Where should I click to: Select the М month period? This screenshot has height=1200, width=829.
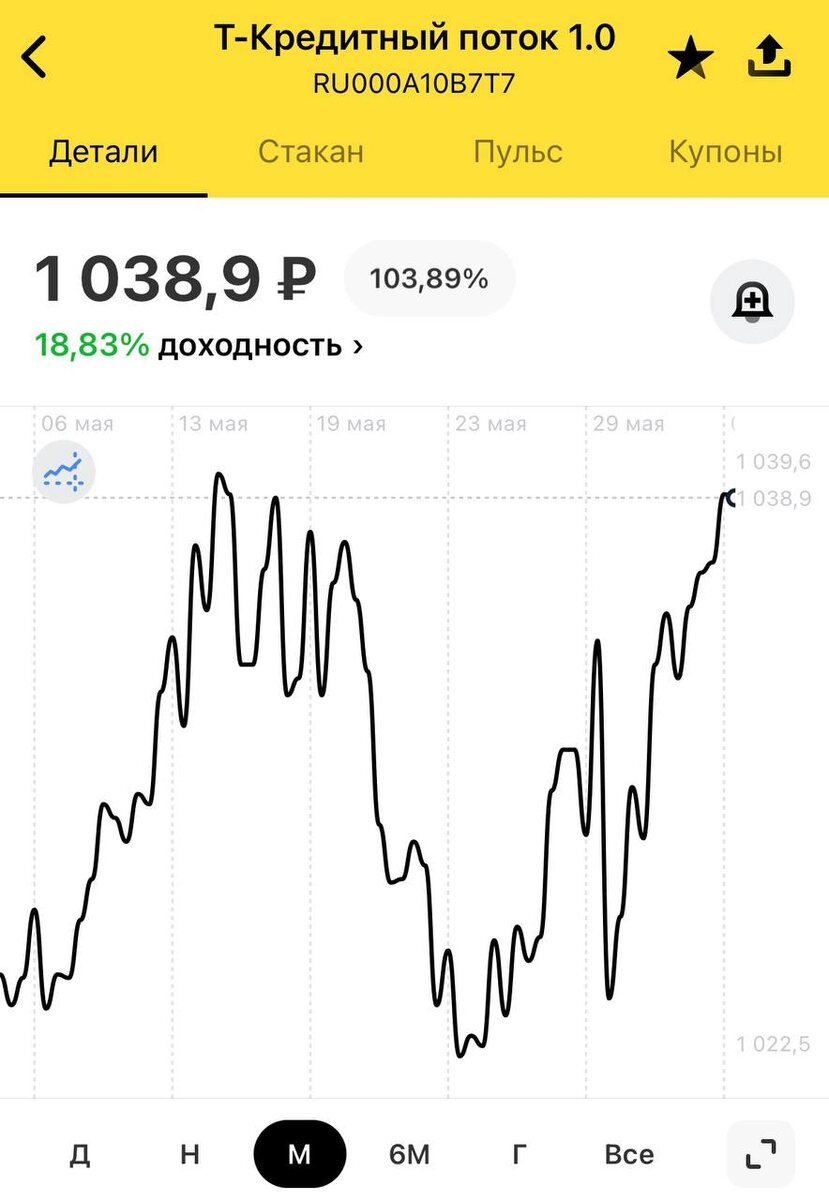coord(299,1154)
